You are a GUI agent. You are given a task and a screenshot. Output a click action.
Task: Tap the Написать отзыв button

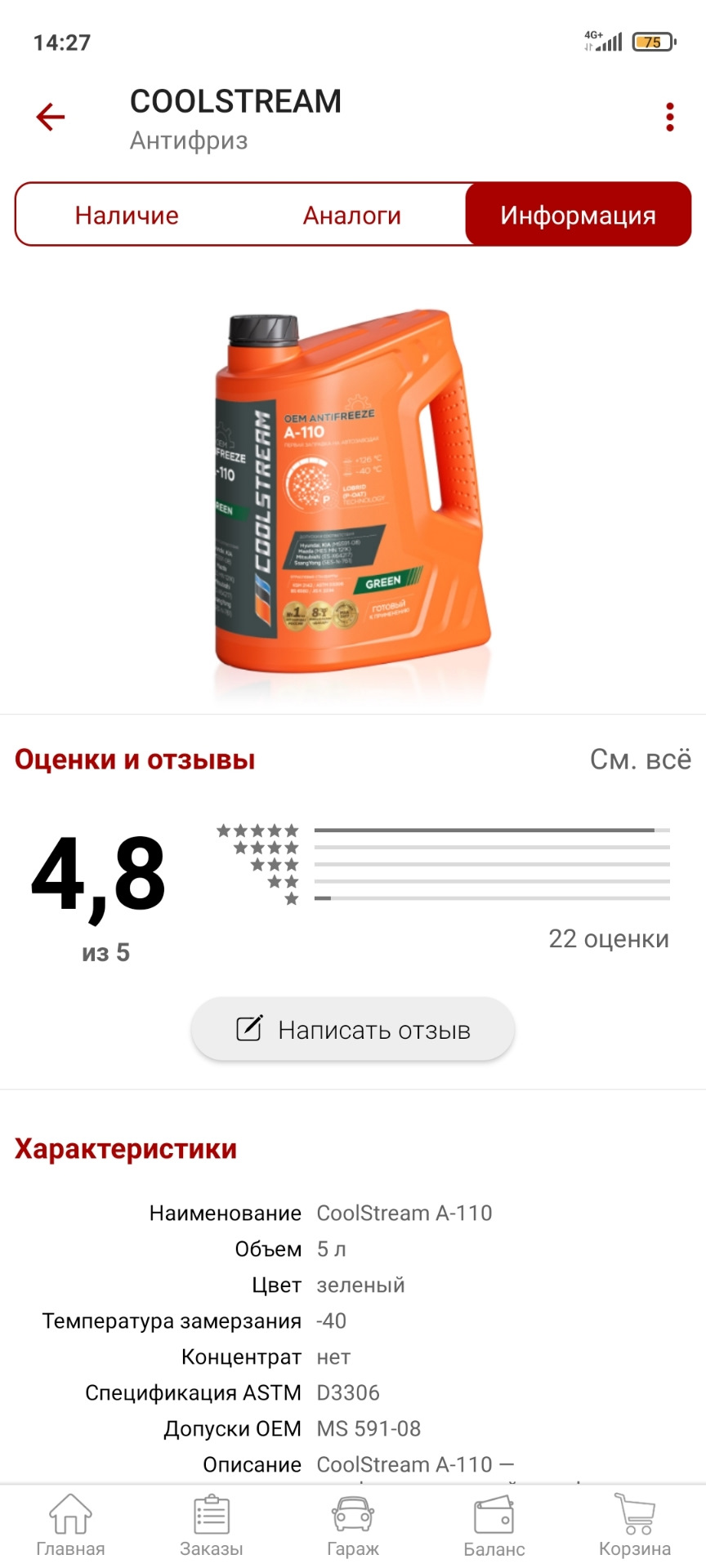click(x=353, y=1029)
